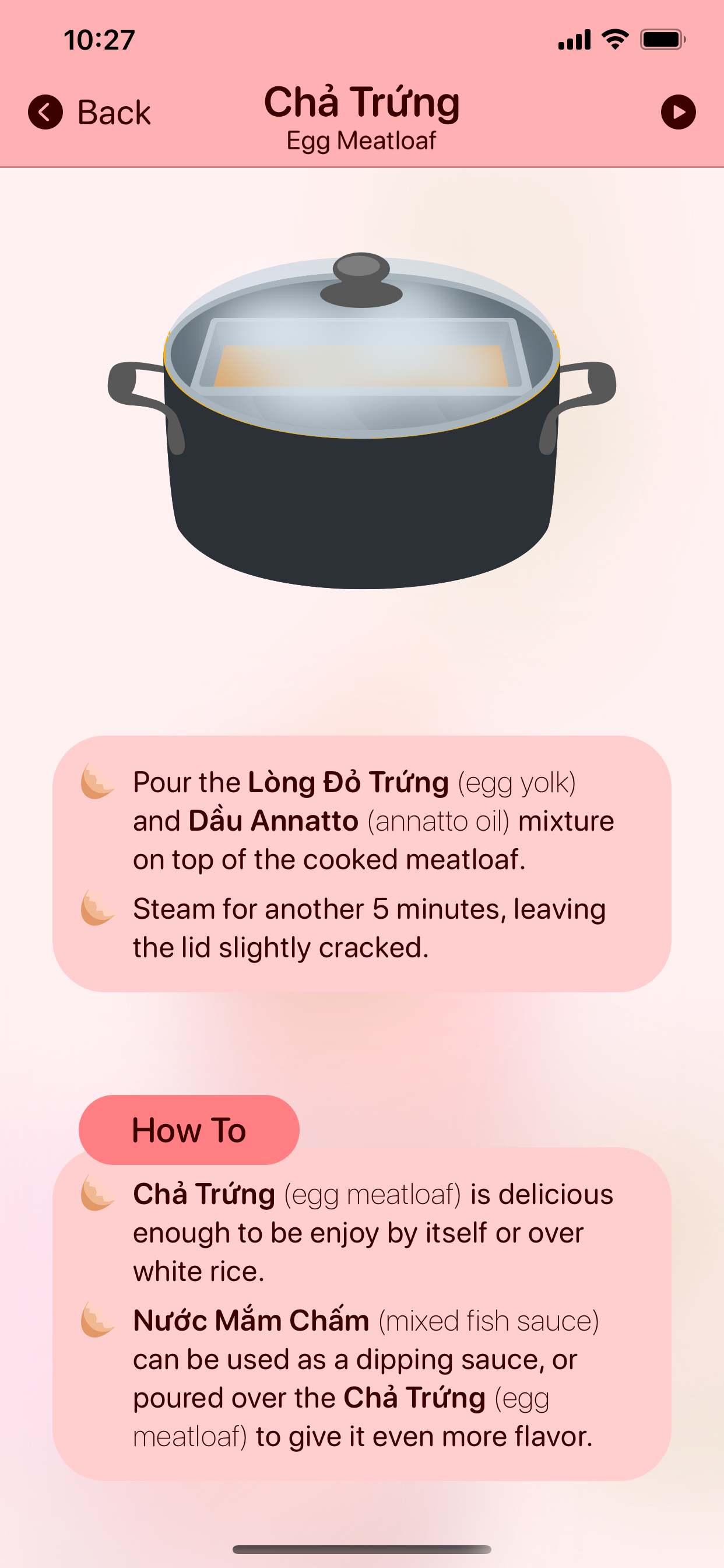Tap the play arrow in the header
Image resolution: width=724 pixels, height=1568 pixels.
(x=678, y=112)
